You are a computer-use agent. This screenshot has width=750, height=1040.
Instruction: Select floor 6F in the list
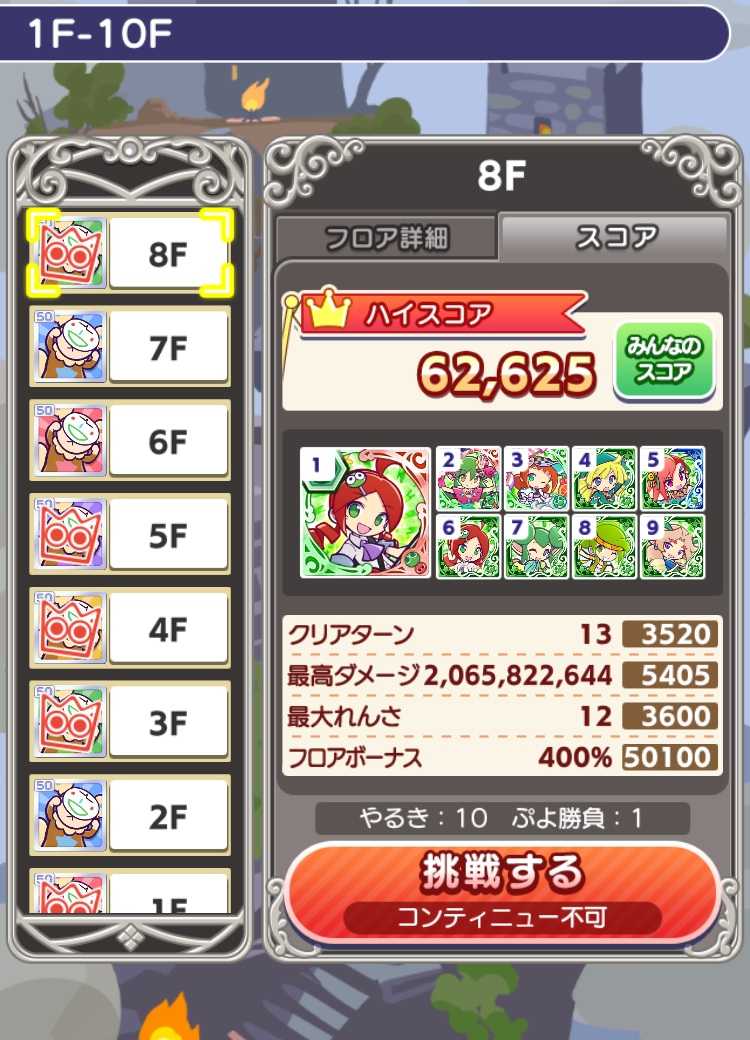130,442
